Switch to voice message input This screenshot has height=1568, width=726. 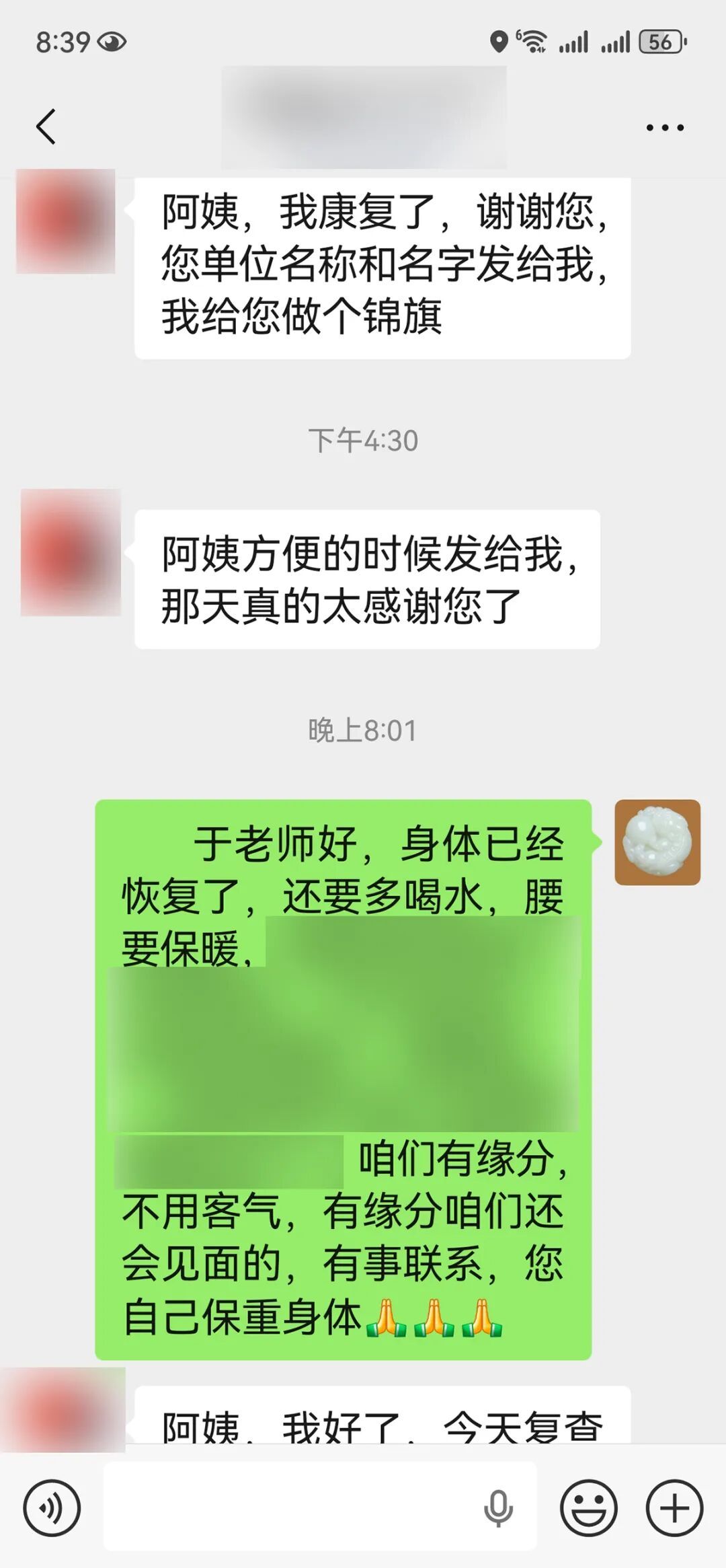point(52,1508)
